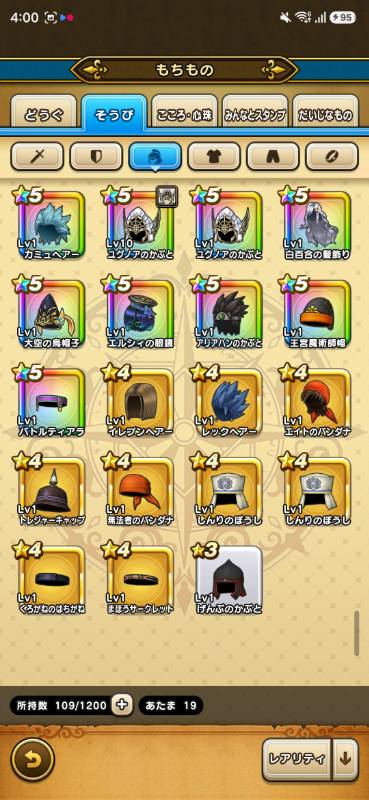Open the レアリティ sort options

click(x=297, y=759)
